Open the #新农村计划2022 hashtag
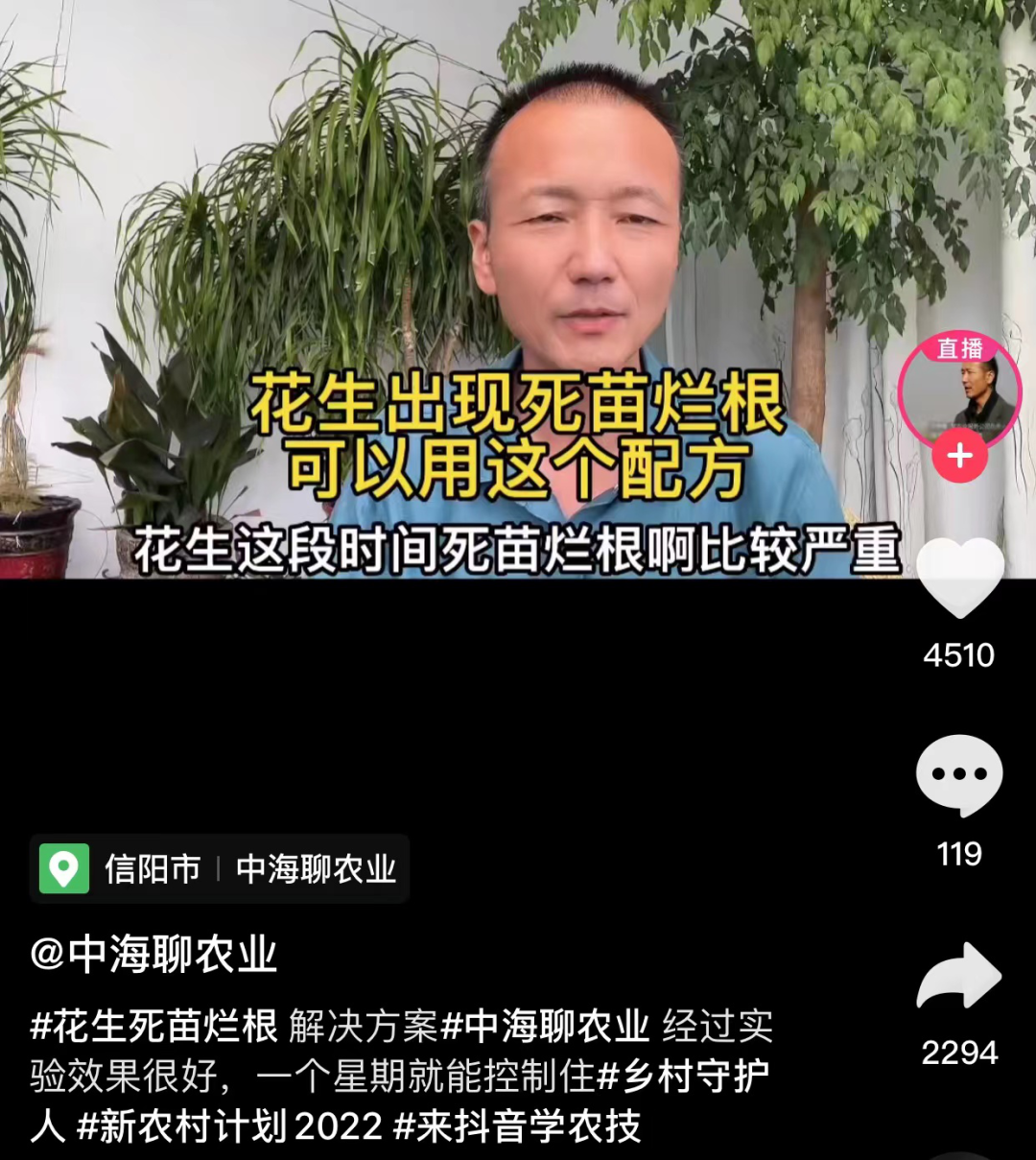 [x=230, y=1126]
